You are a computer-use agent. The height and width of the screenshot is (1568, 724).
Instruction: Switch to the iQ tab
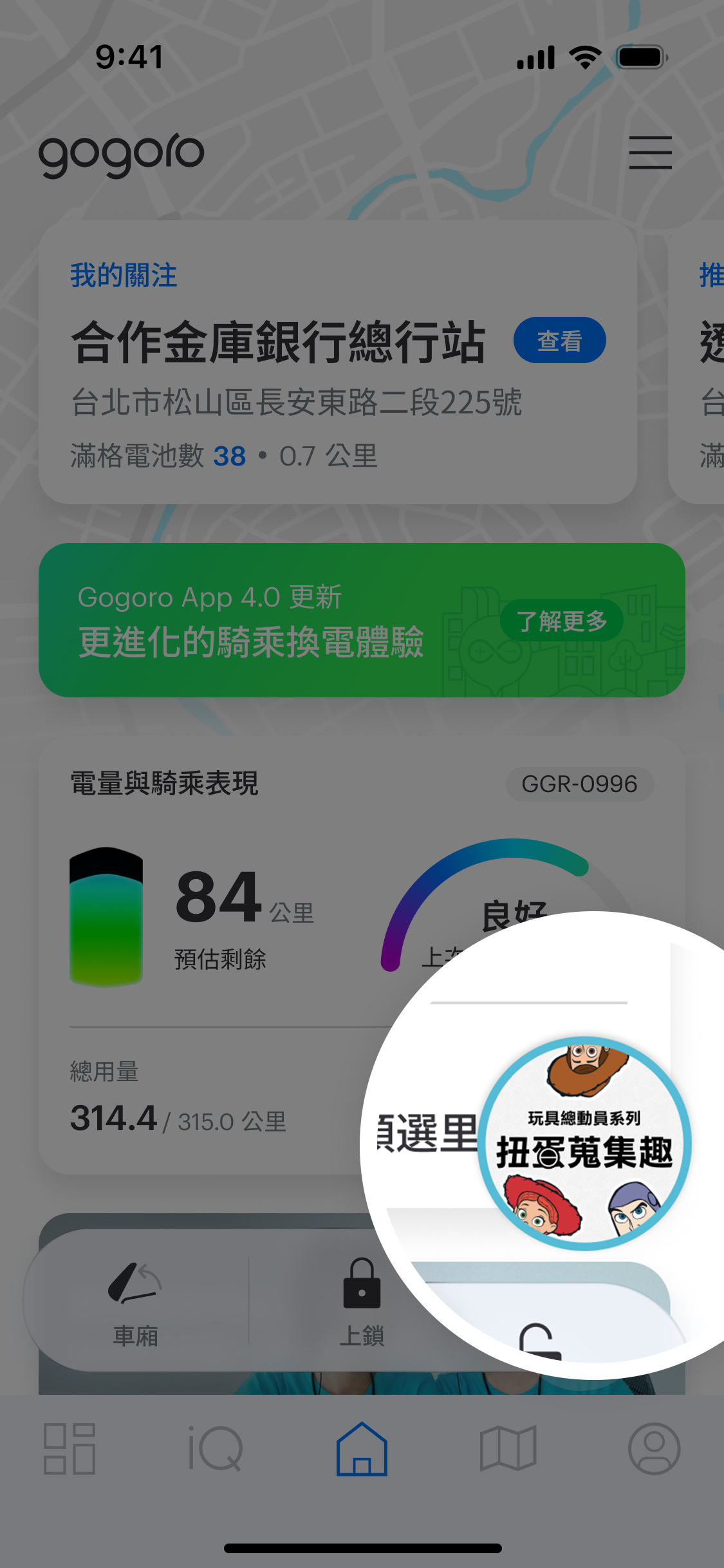point(215,1449)
